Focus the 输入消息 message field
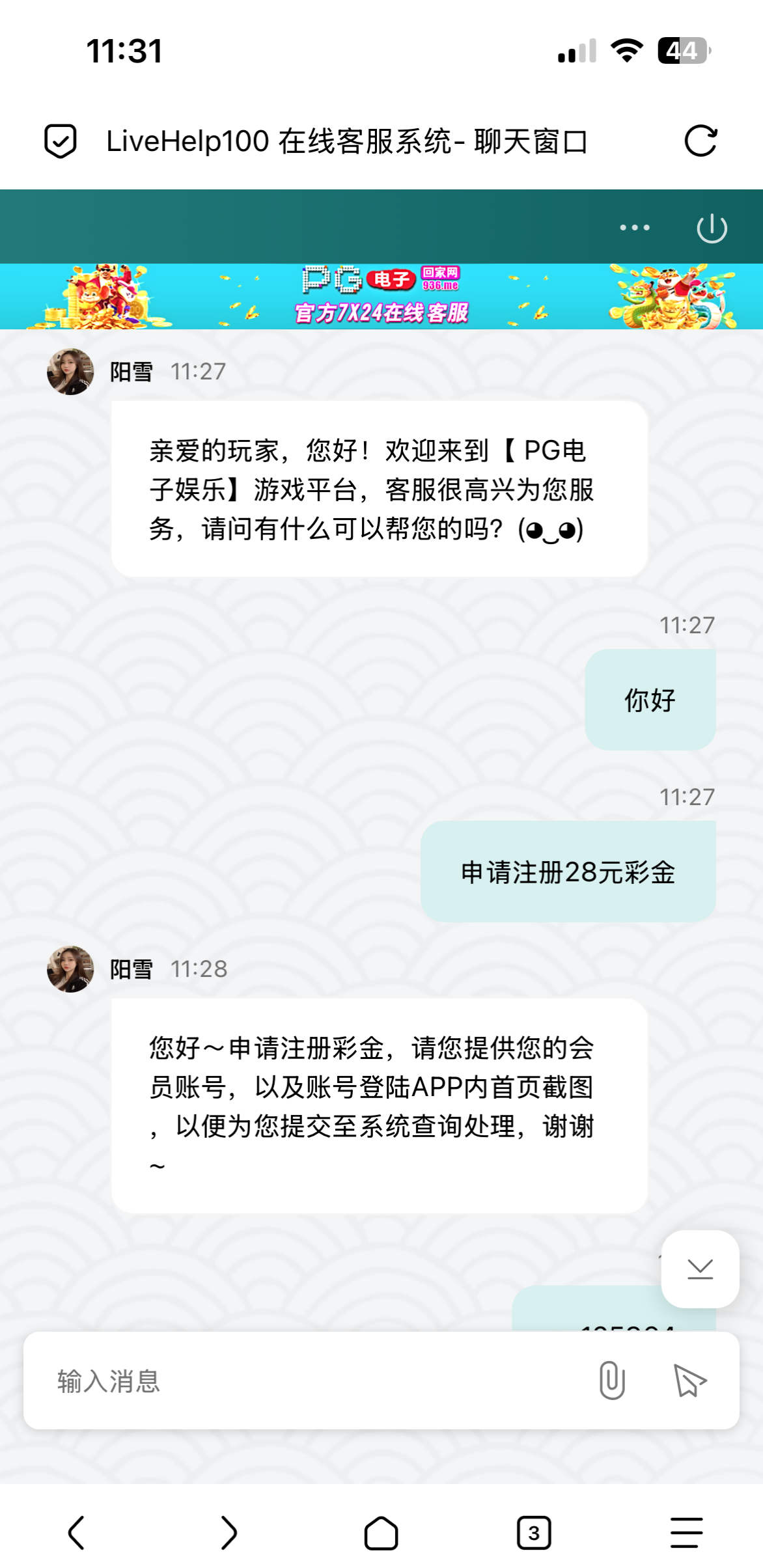Viewport: 763px width, 1568px height. coord(312,1381)
